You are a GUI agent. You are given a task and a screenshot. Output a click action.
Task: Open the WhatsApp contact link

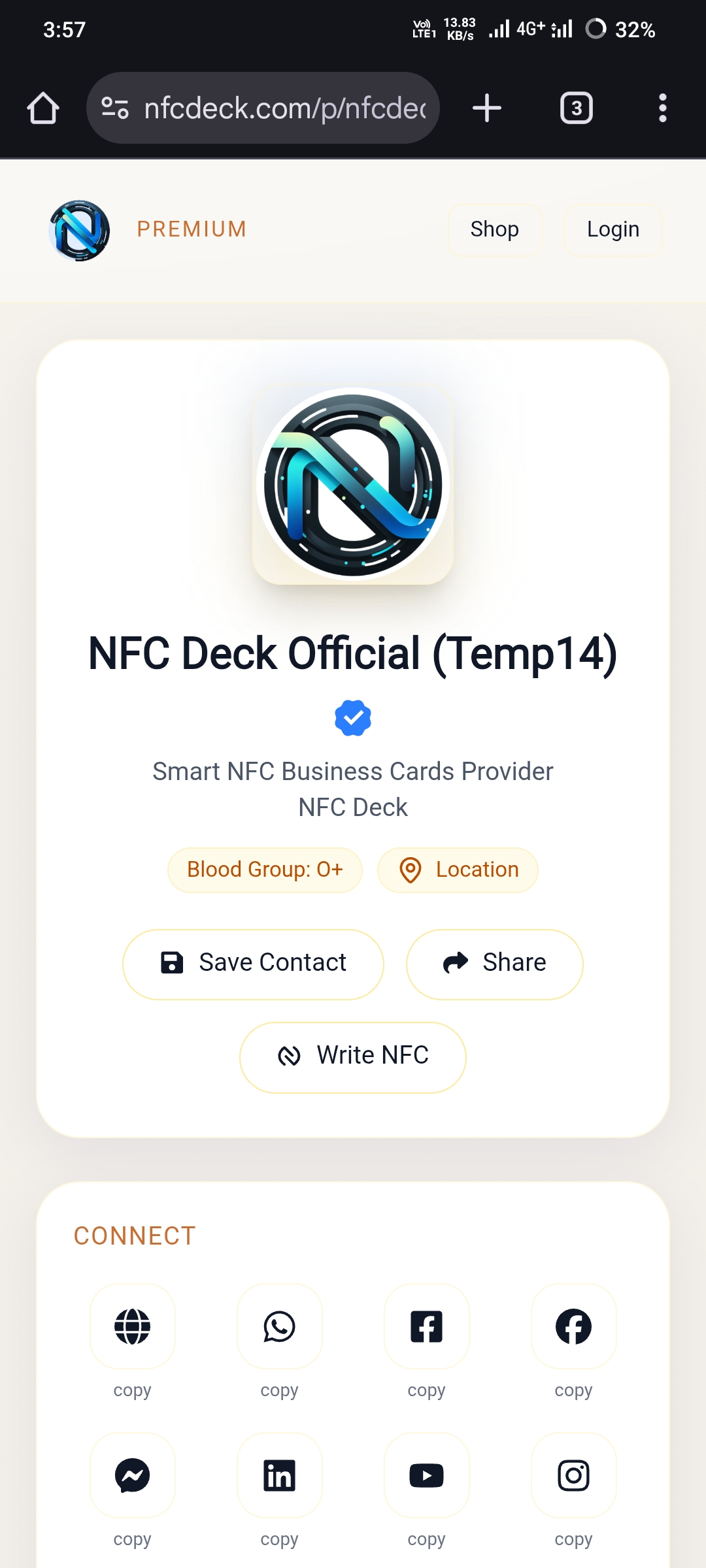(x=280, y=1326)
